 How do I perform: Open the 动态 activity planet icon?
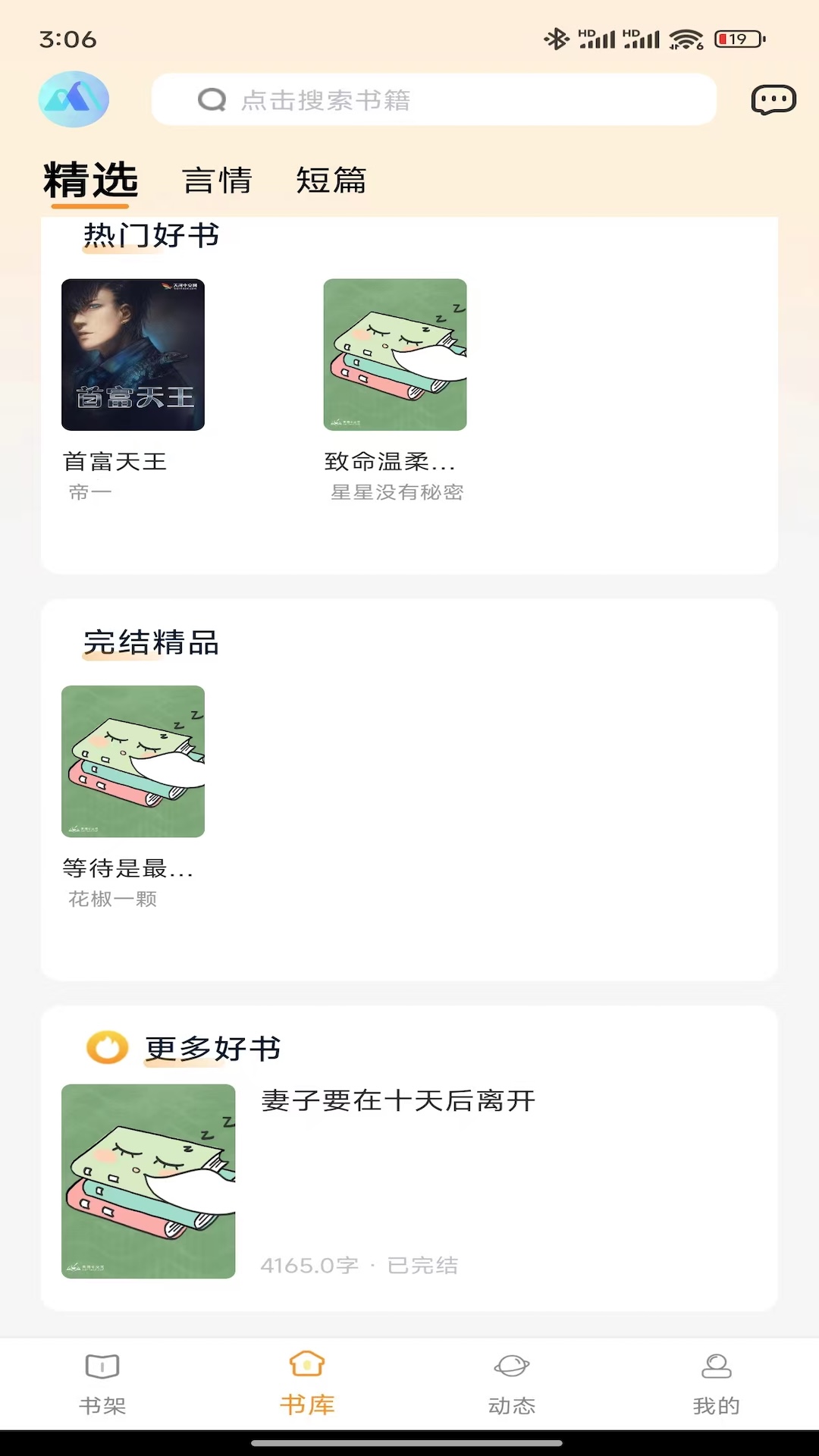coord(512,1365)
